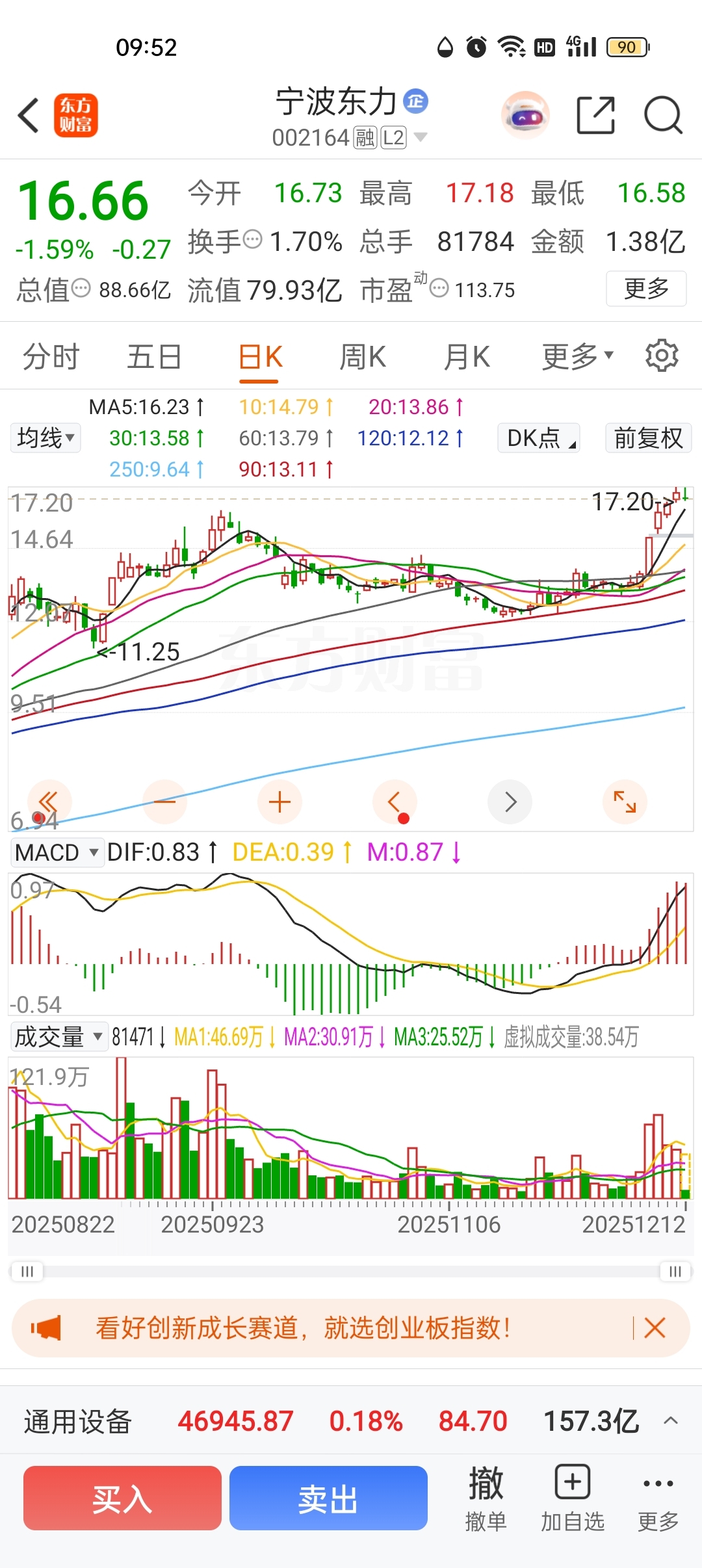The image size is (702, 1568).
Task: Open the robot assistant avatar
Action: coord(525,116)
